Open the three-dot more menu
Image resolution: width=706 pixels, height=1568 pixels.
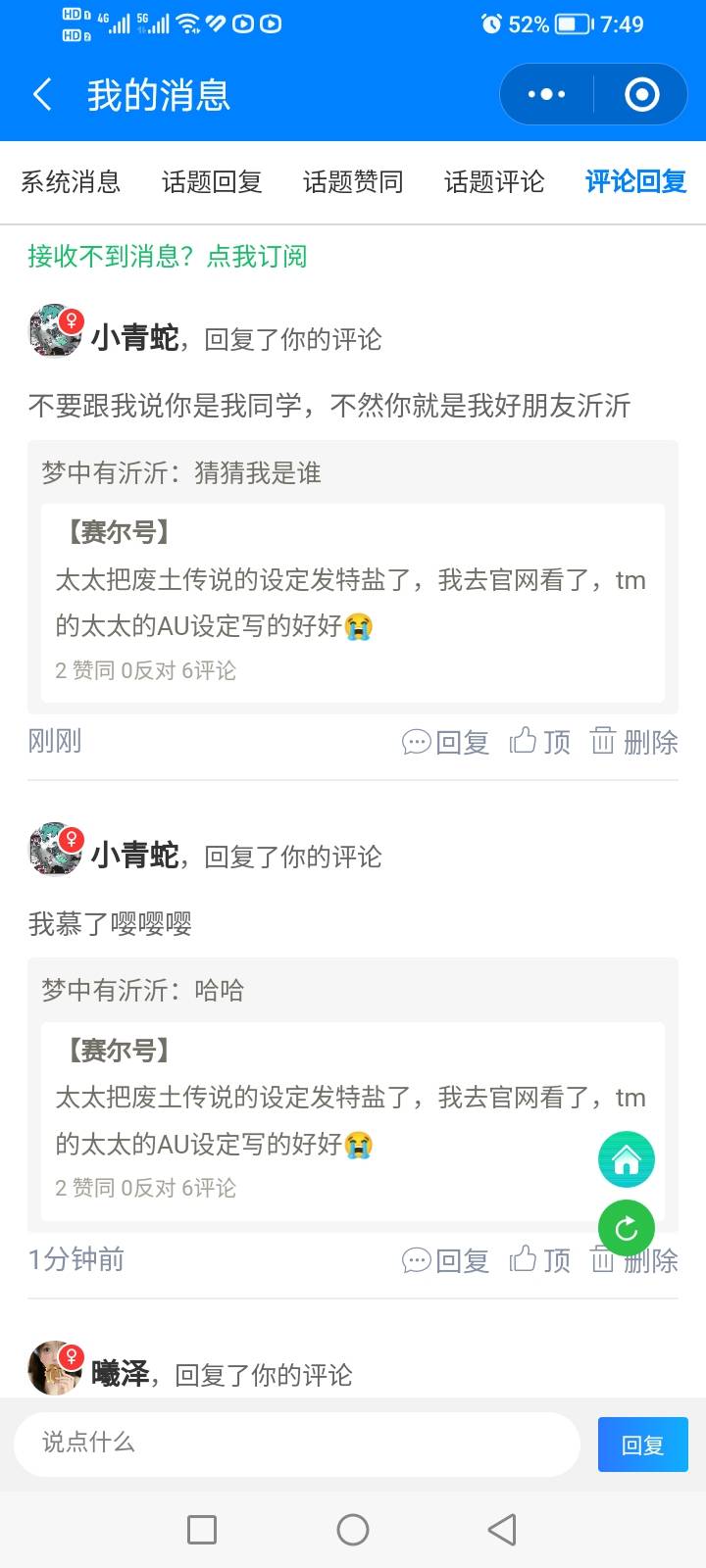point(546,95)
